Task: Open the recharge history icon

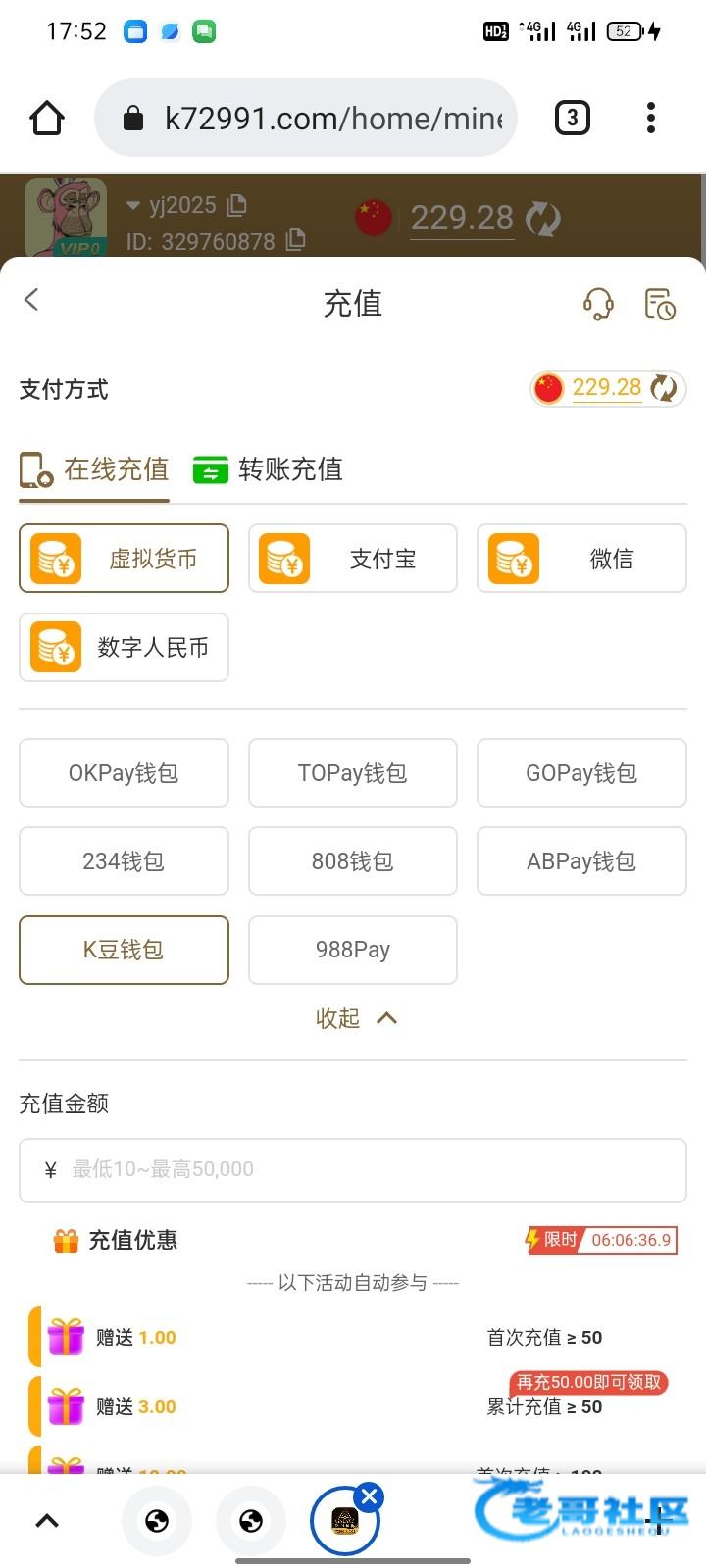Action: 660,304
